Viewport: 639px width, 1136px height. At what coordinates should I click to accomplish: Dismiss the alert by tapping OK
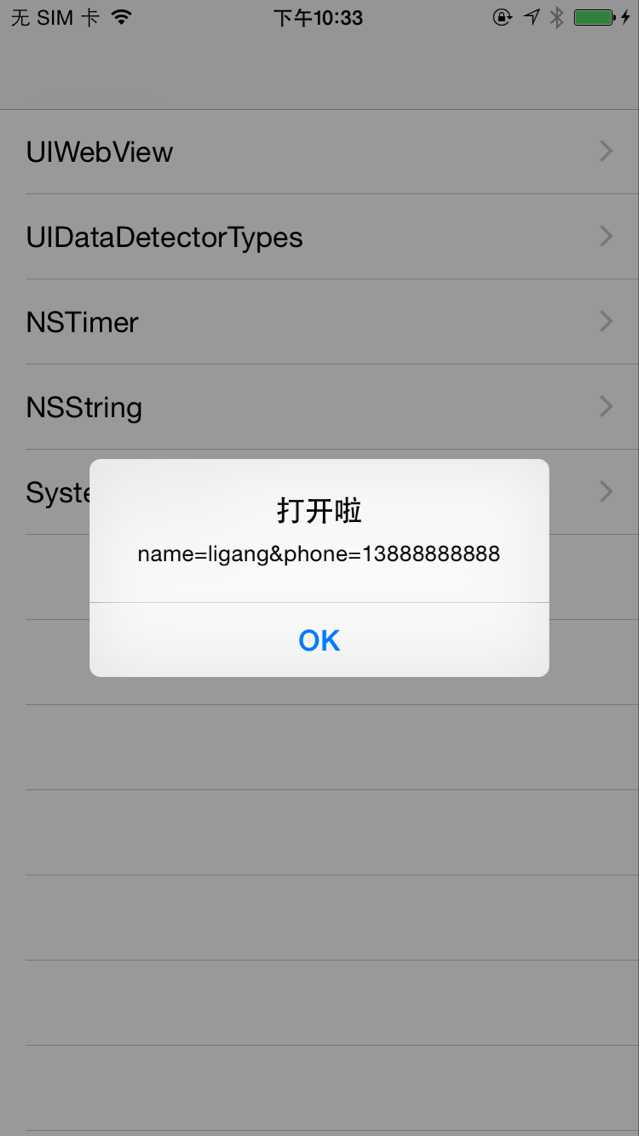point(319,640)
